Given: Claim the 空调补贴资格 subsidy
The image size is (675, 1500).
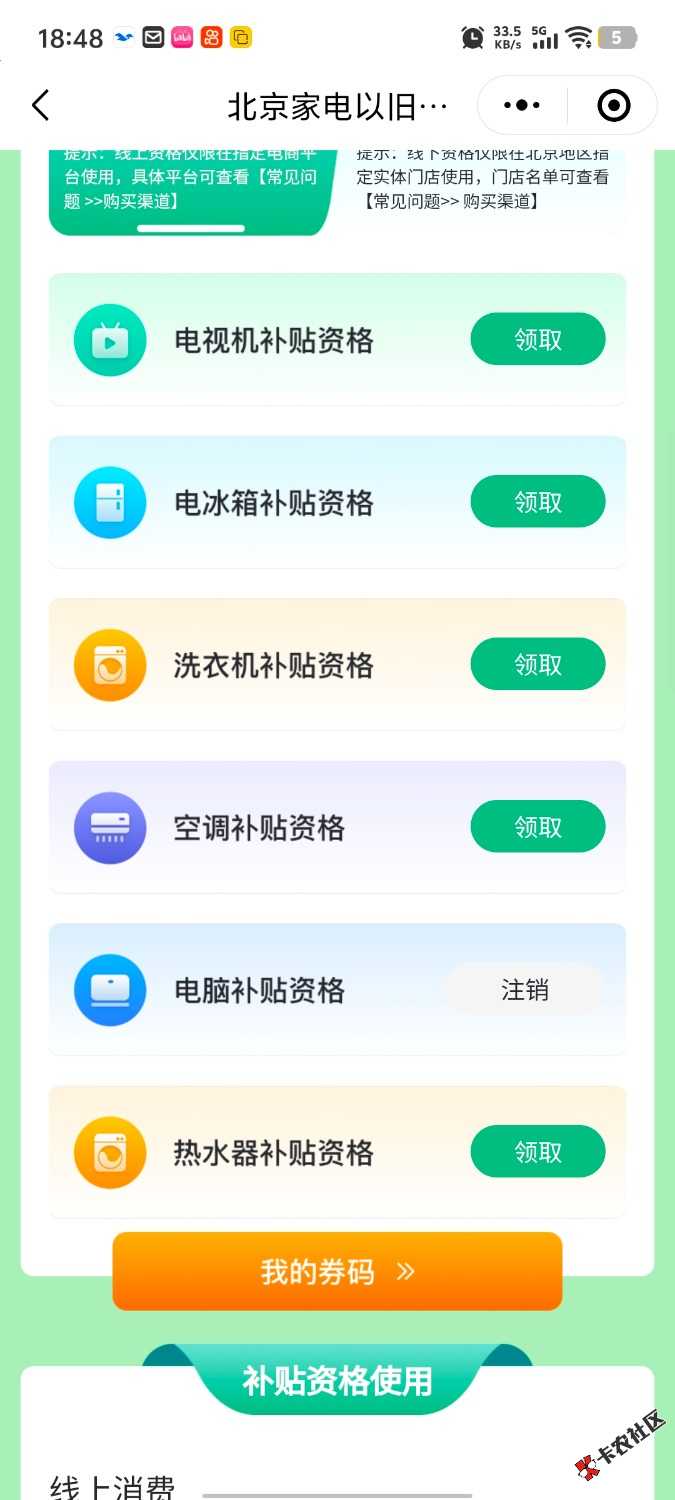Looking at the screenshot, I should (538, 827).
